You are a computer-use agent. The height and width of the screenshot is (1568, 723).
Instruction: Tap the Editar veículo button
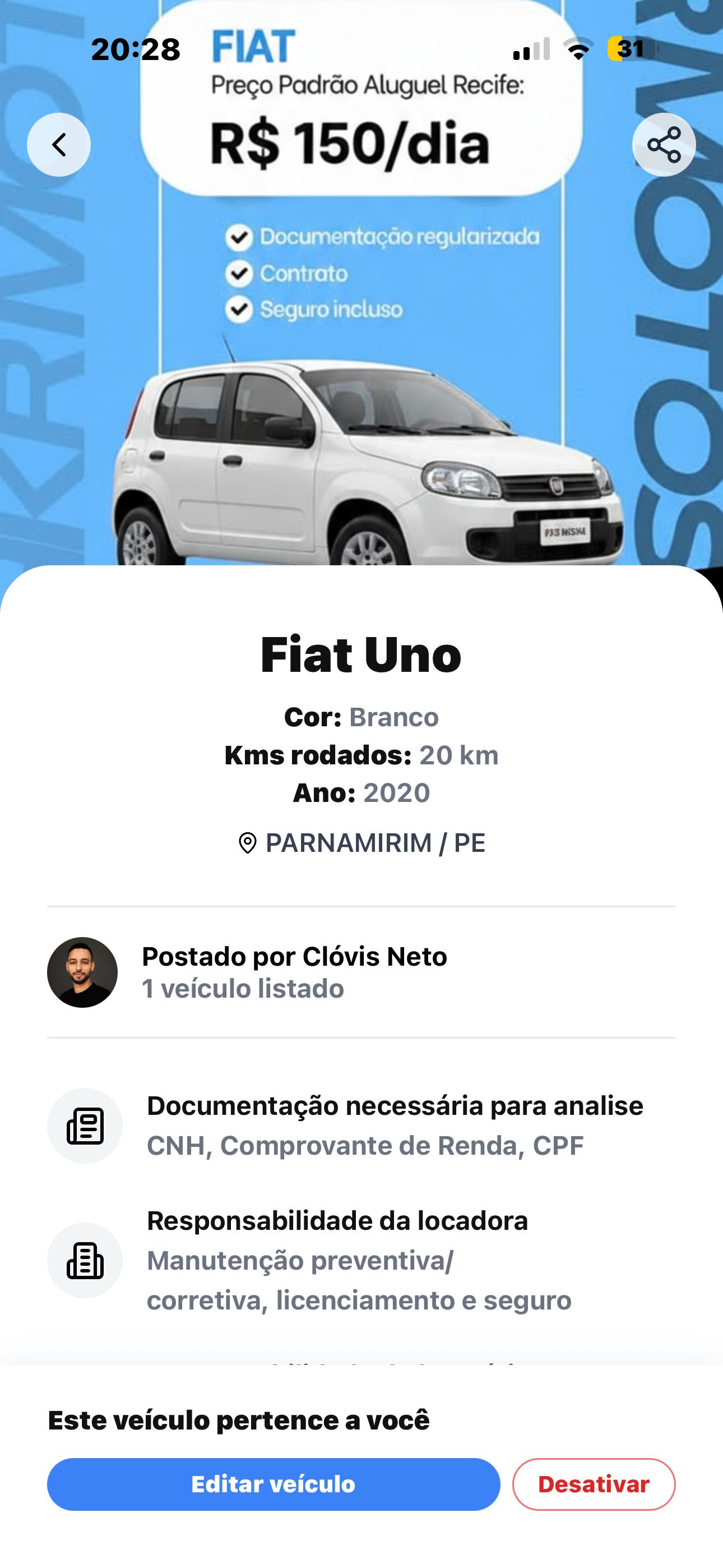274,1484
